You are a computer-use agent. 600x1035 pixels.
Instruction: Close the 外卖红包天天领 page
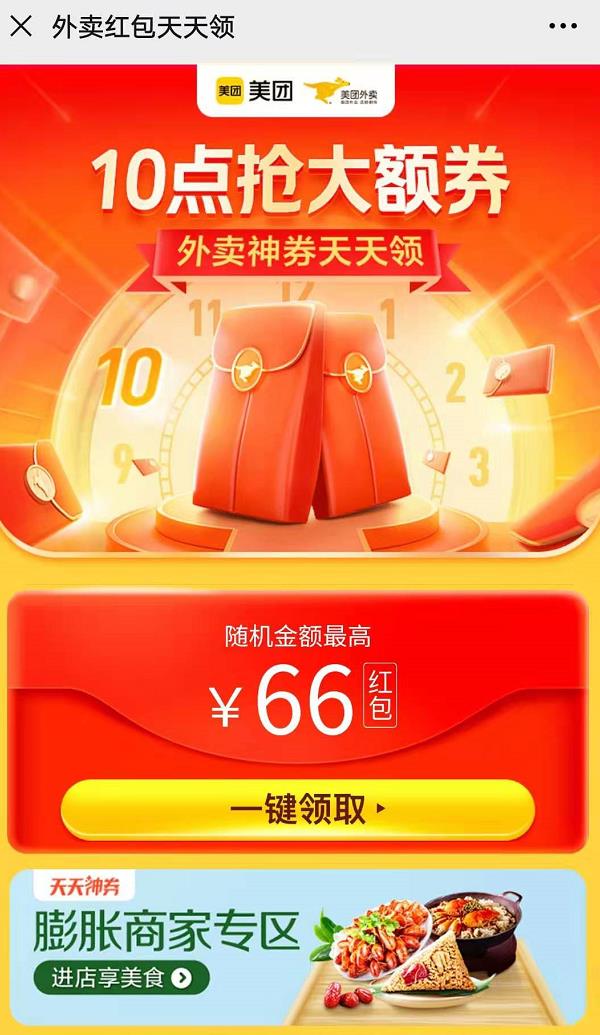(x=21, y=27)
